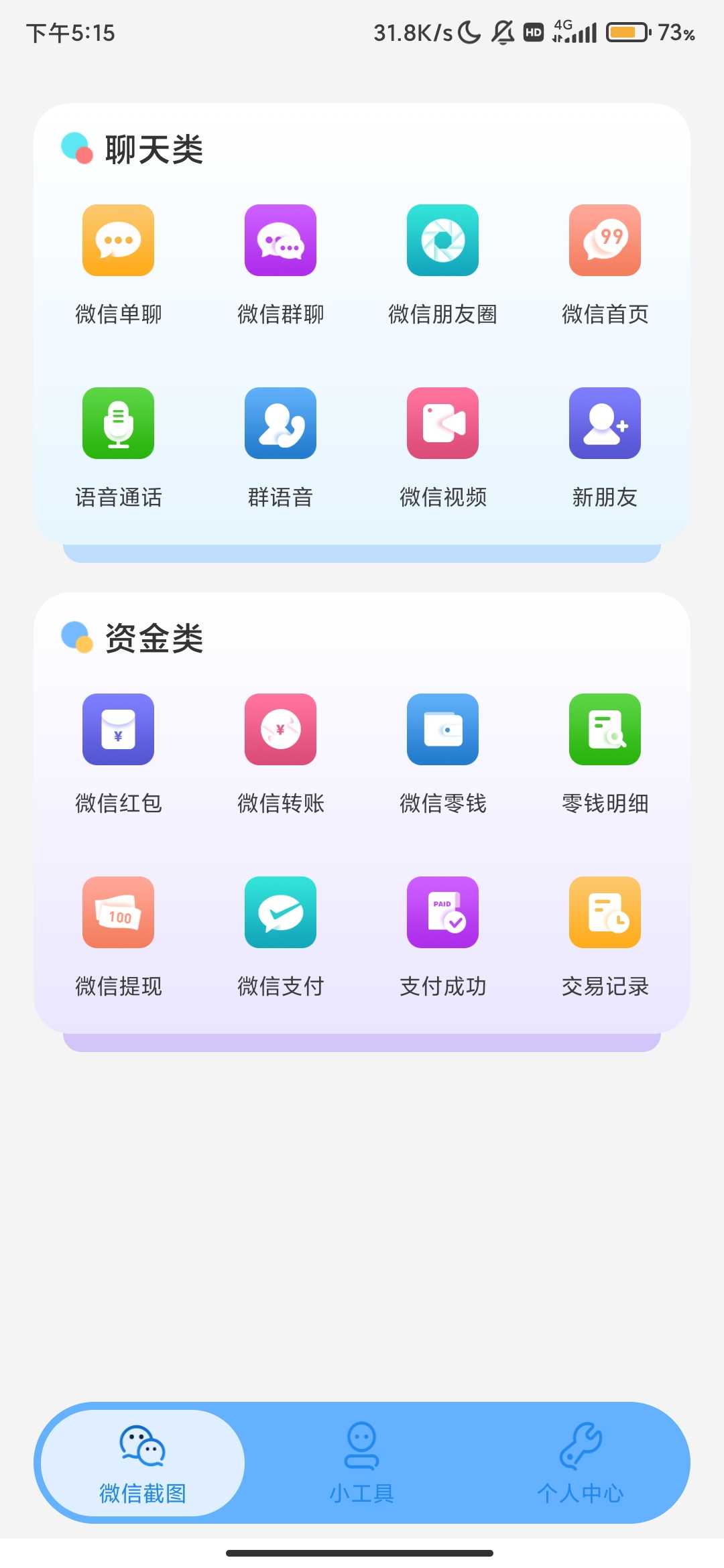Go to 个人中心 tab

click(581, 1463)
